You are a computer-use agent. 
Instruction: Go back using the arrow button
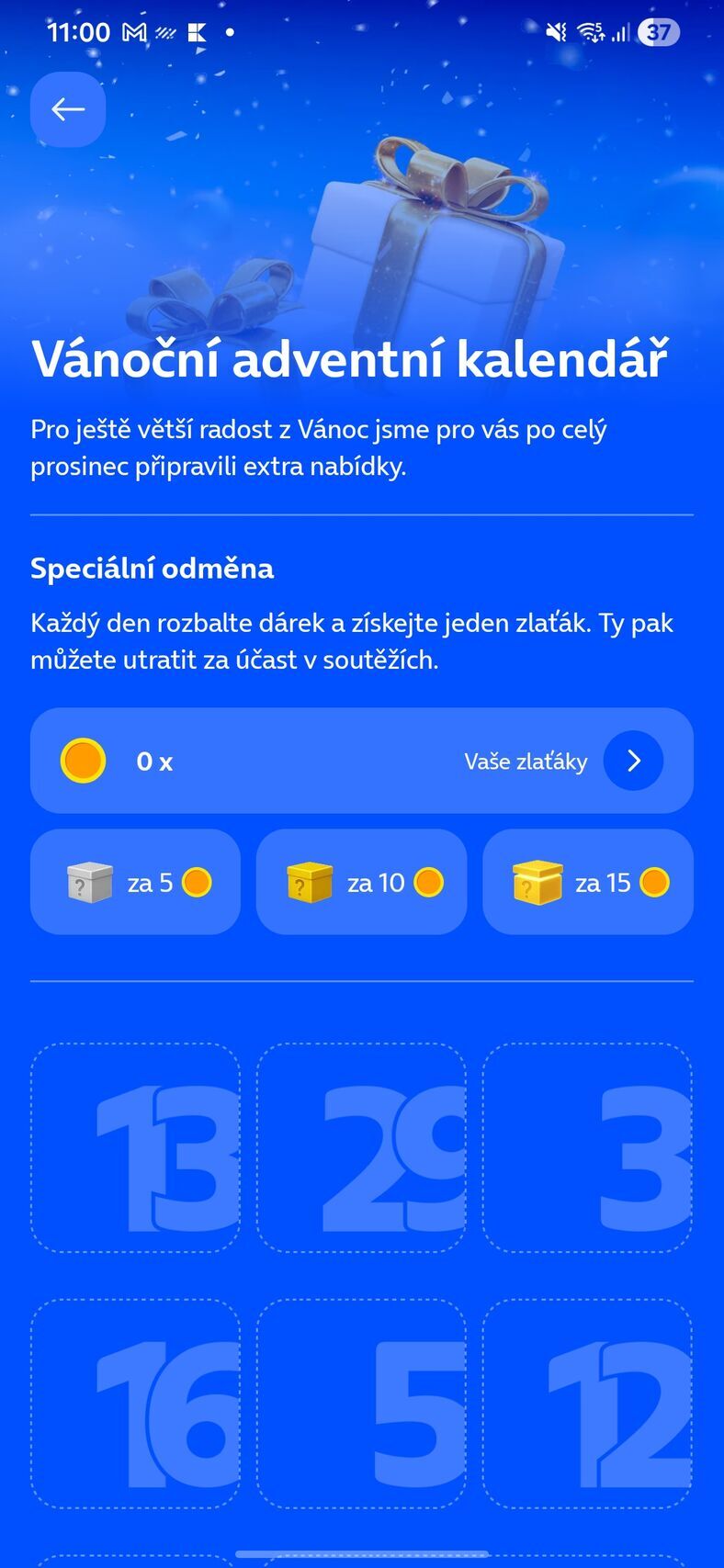(67, 108)
